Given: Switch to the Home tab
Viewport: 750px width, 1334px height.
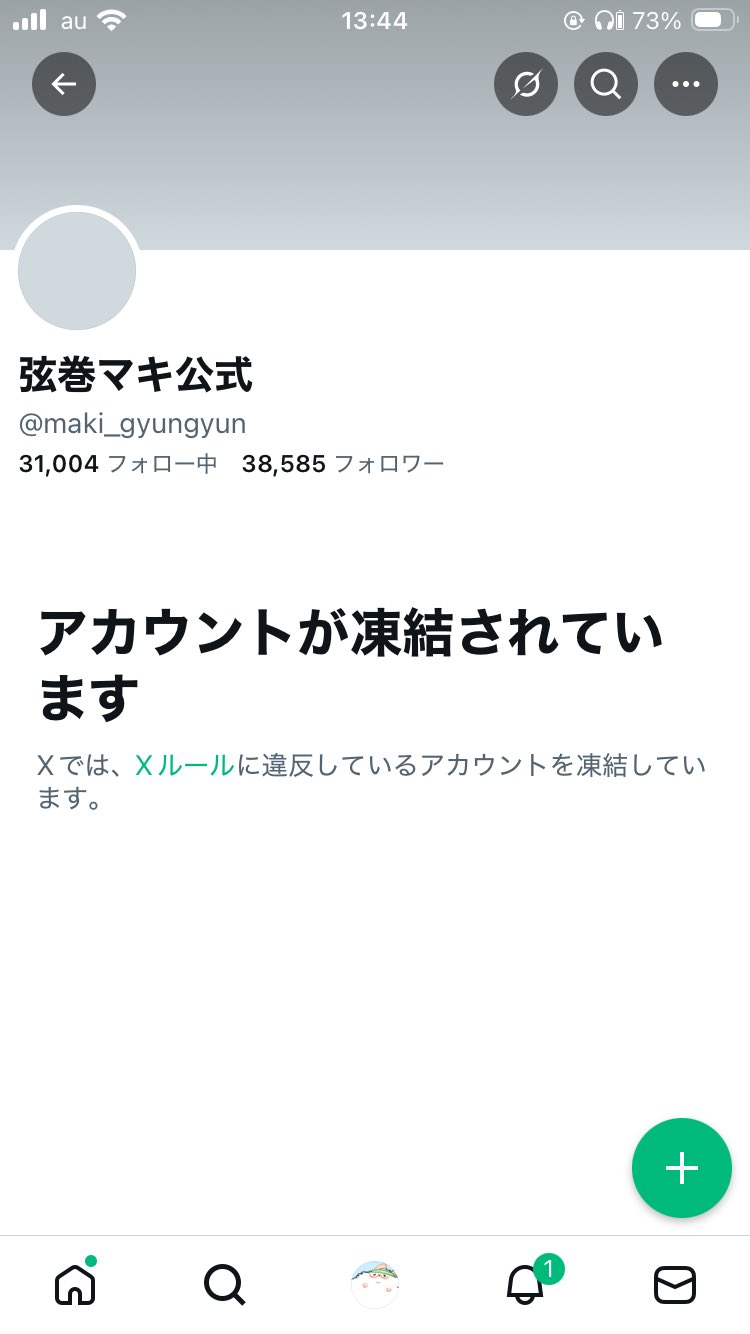Looking at the screenshot, I should tap(75, 1284).
